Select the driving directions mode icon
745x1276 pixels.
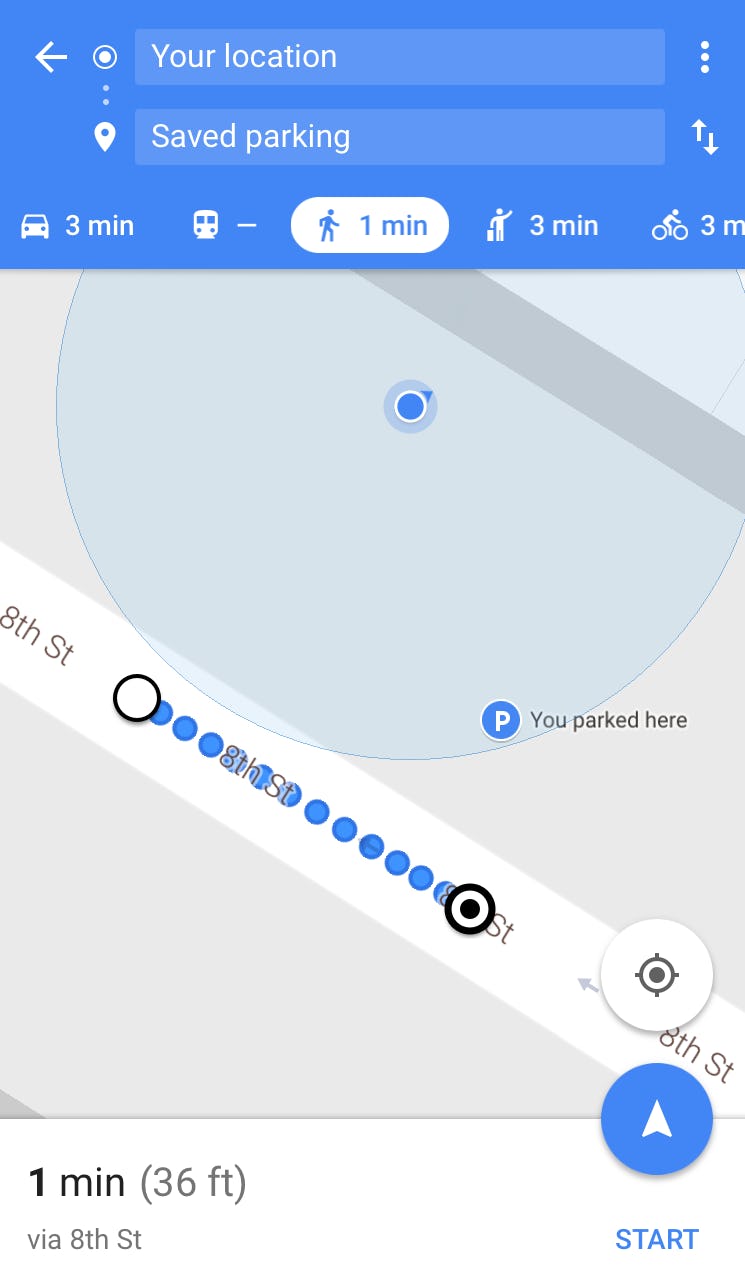(34, 225)
